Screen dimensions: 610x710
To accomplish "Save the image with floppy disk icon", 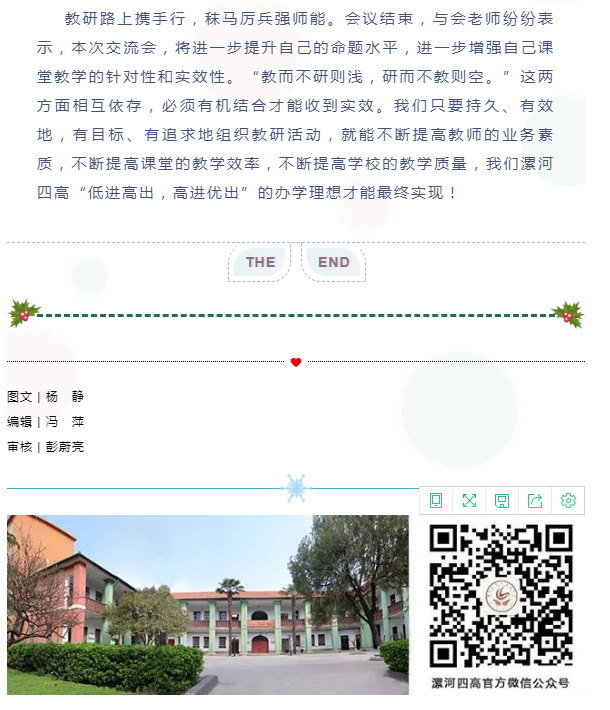I will click(x=502, y=501).
